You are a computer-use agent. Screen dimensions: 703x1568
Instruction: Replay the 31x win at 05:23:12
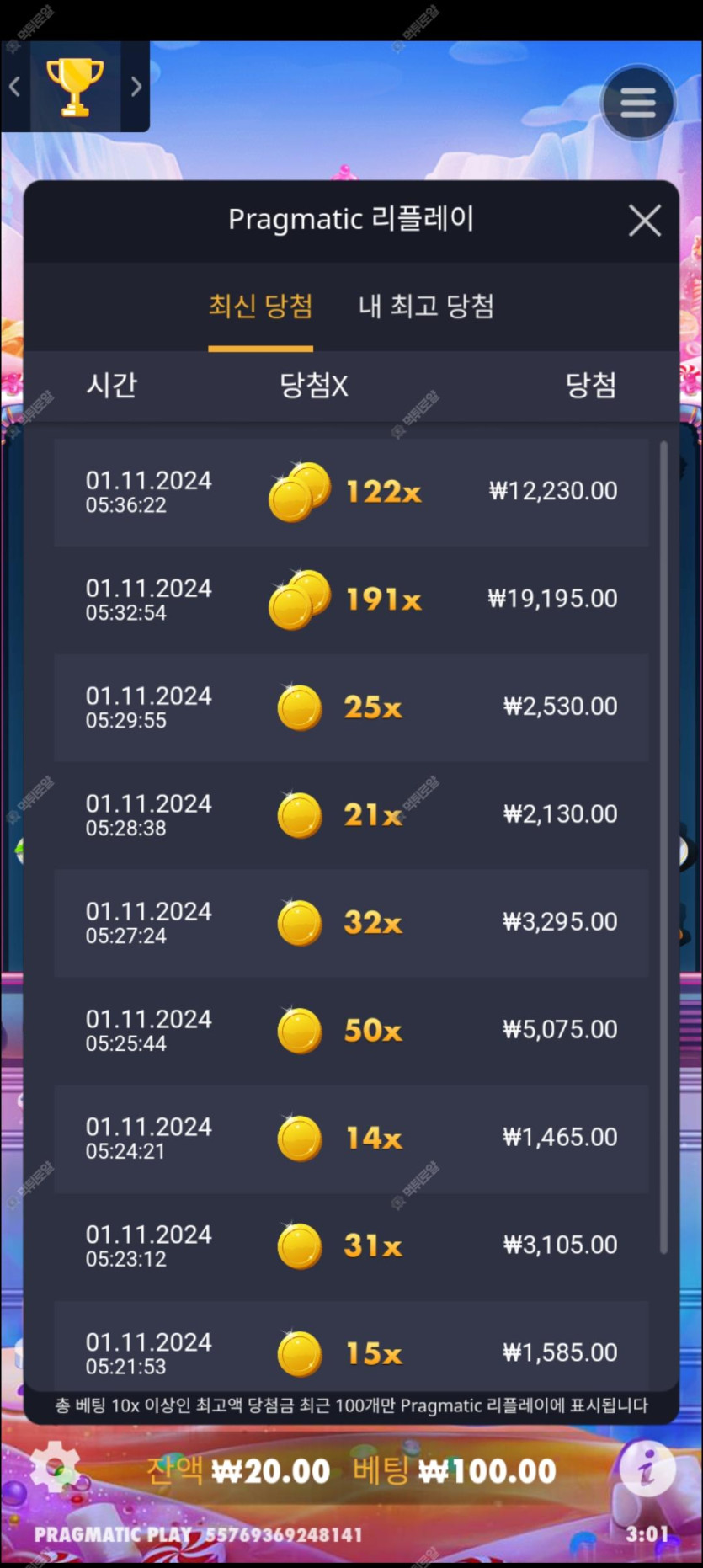351,1246
